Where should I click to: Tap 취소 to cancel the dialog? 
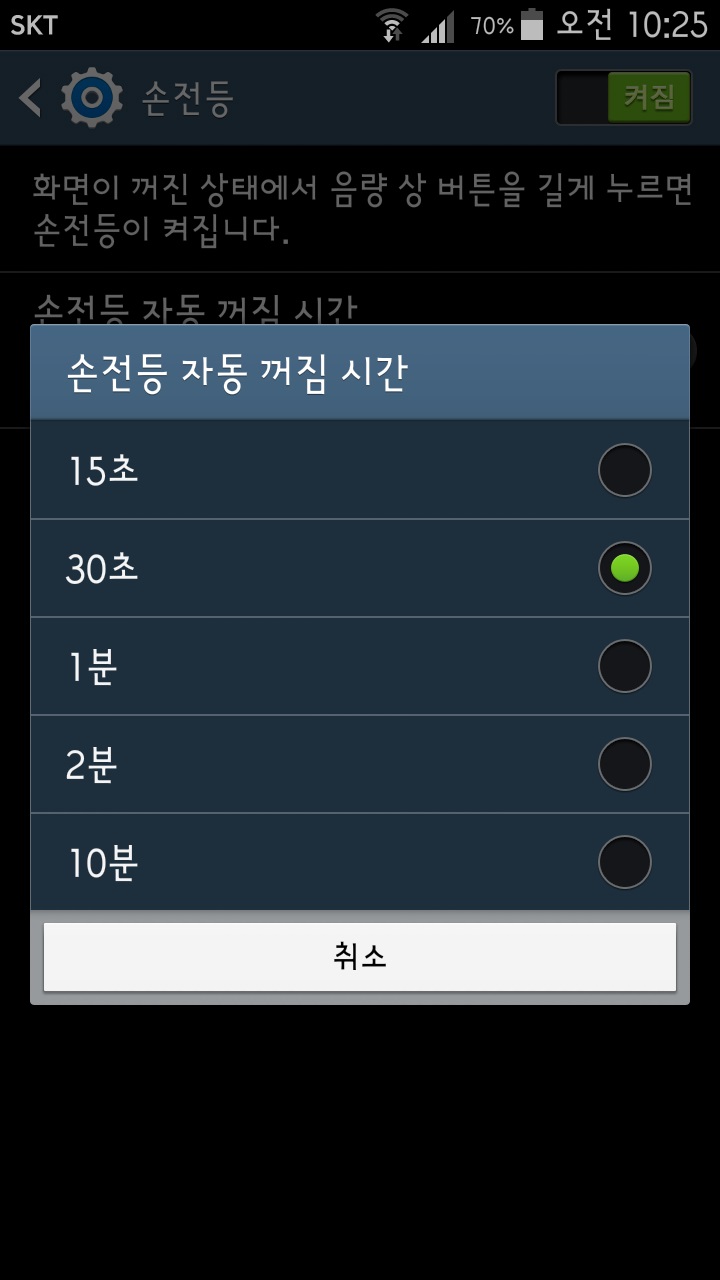click(x=360, y=957)
